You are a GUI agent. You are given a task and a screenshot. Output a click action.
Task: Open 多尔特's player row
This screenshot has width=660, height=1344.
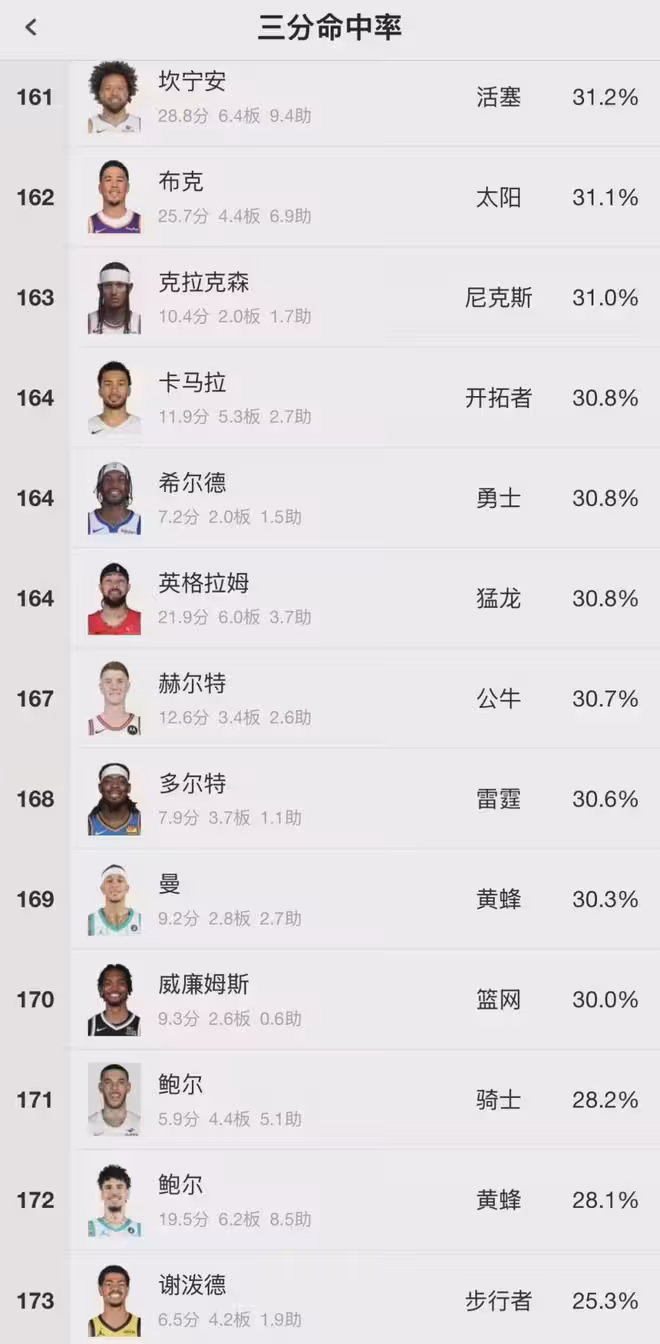(x=192, y=784)
